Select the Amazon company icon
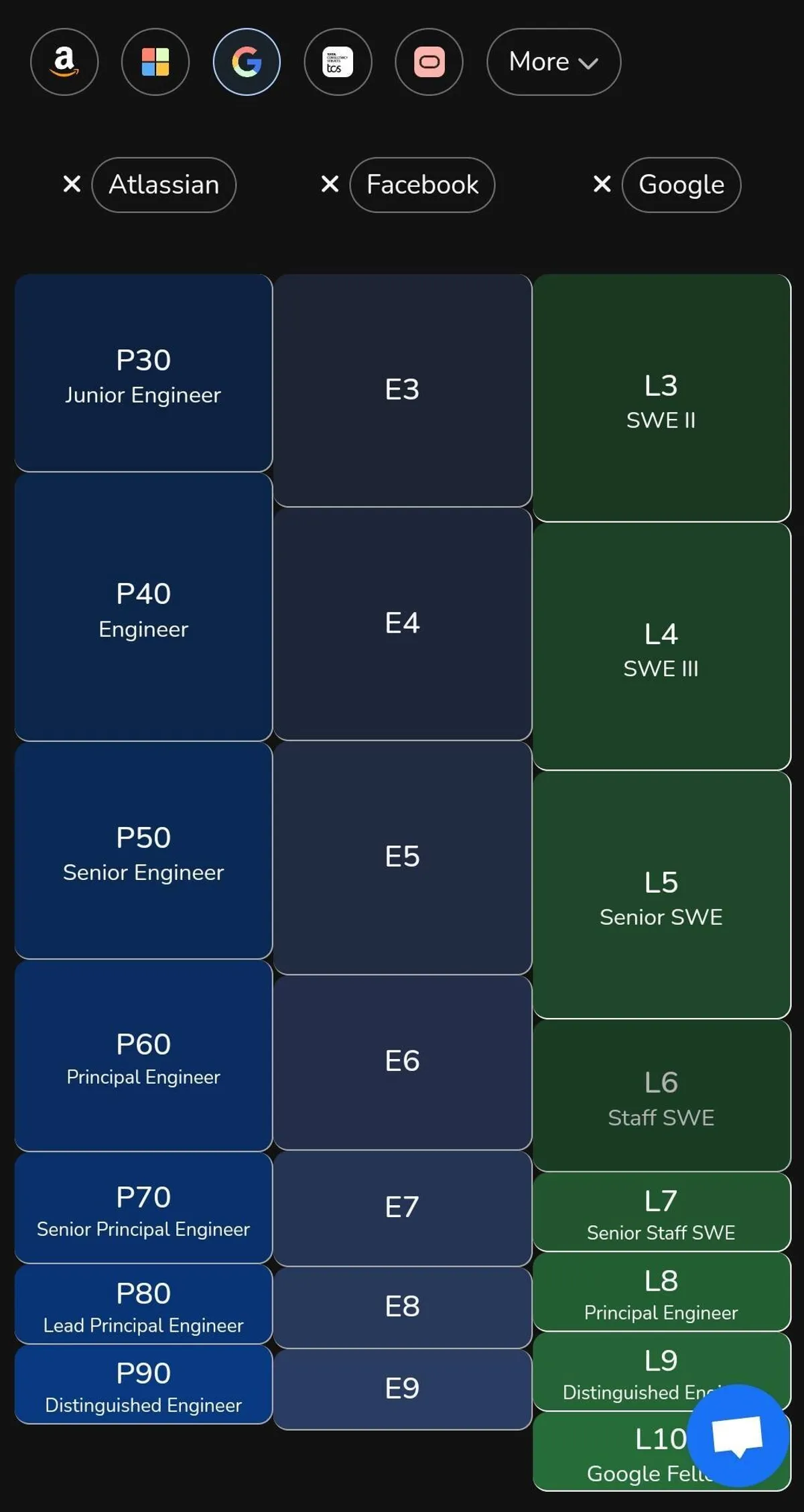The height and width of the screenshot is (1512, 804). point(64,62)
